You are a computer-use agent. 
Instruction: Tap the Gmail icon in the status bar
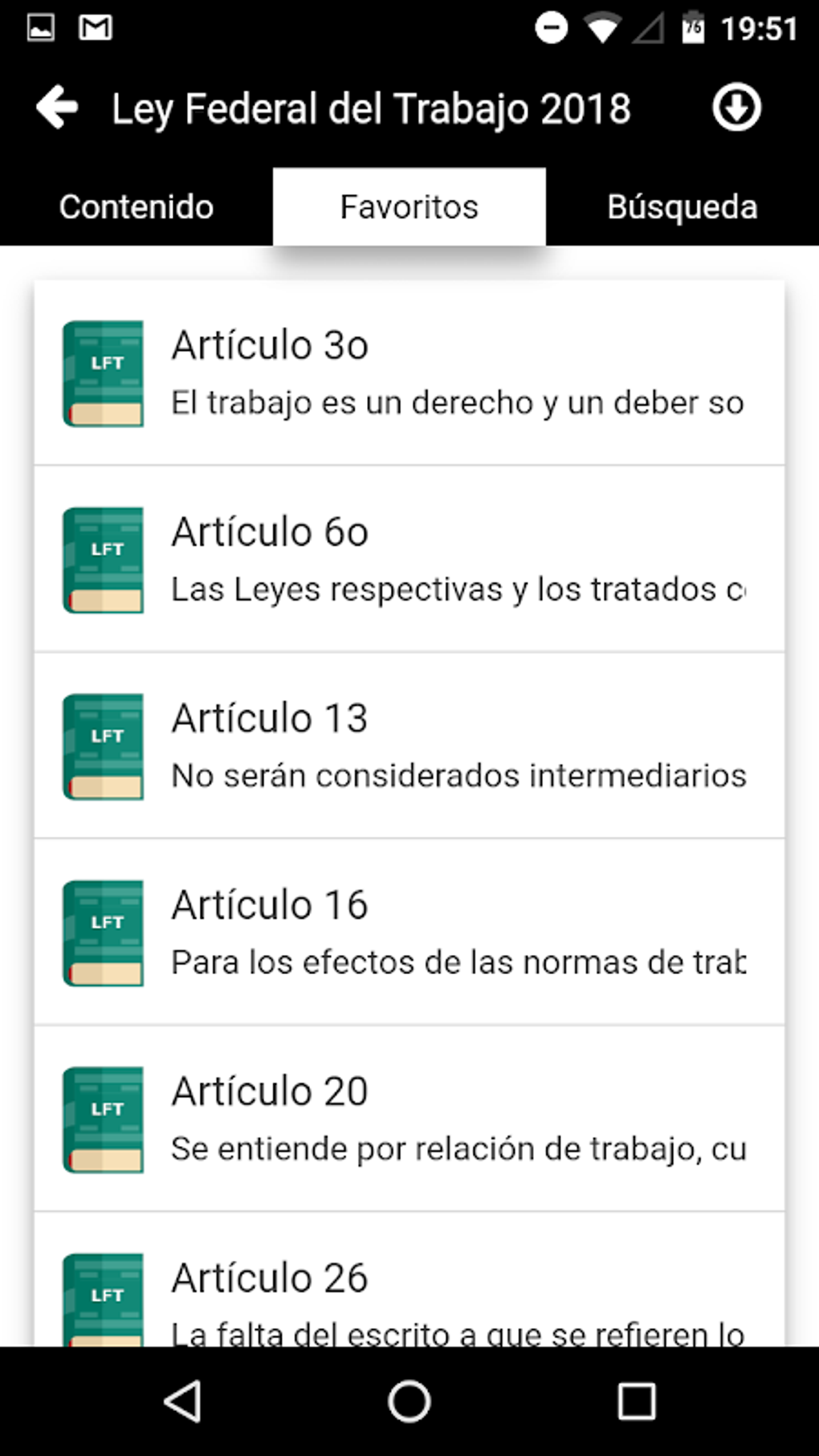click(x=94, y=27)
